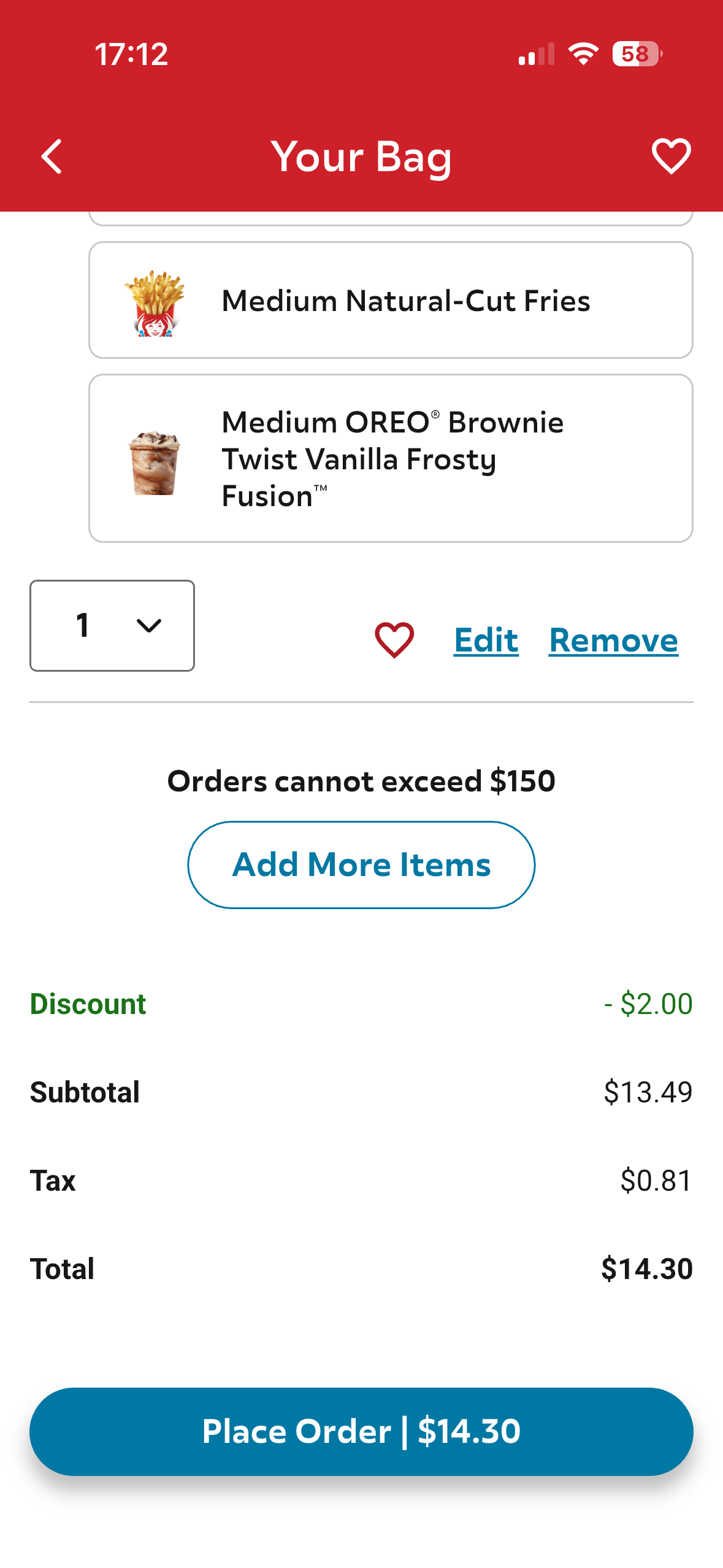Expand the quantity dropdown showing 1
Viewport: 723px width, 1568px height.
[112, 626]
